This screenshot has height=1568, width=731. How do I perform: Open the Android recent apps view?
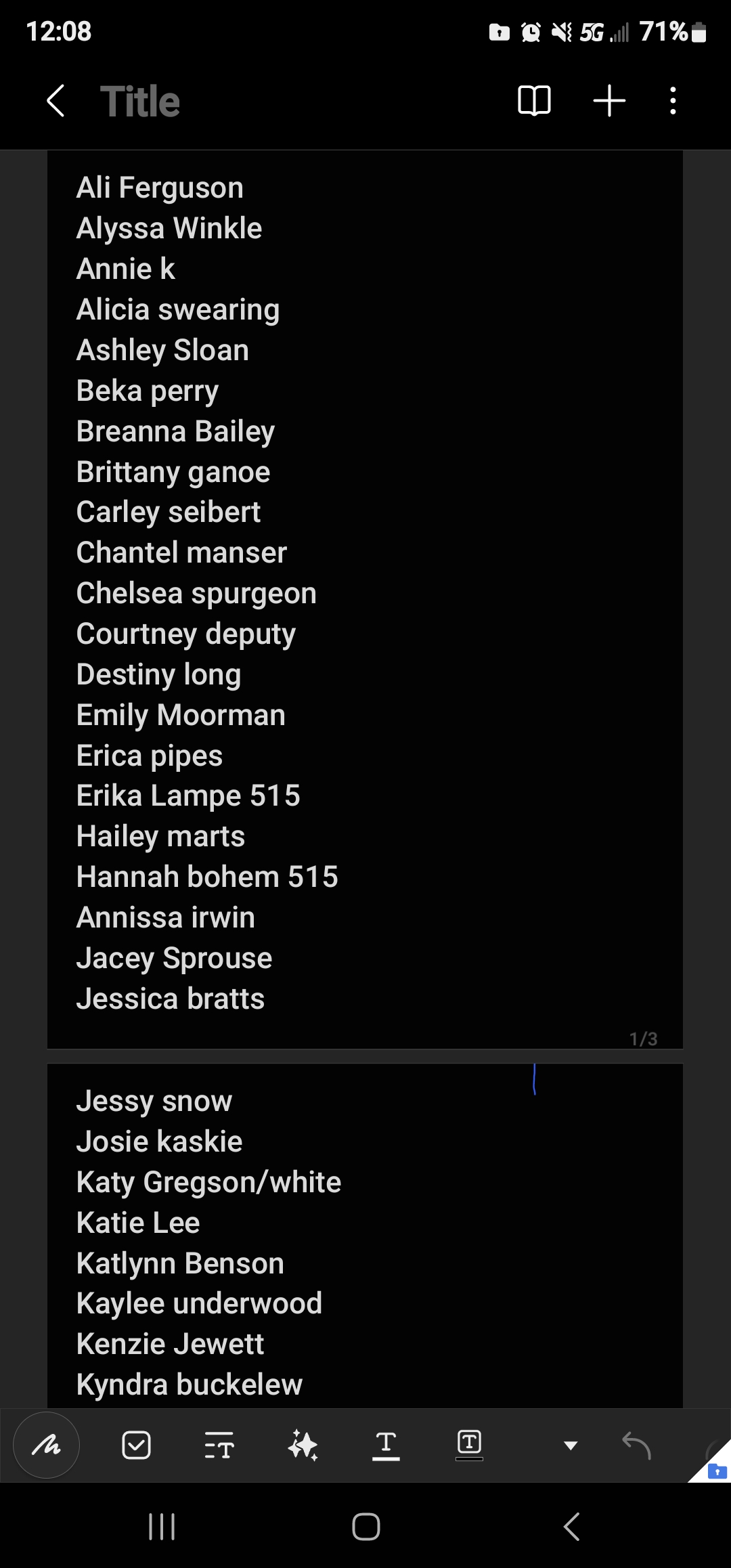[162, 1527]
